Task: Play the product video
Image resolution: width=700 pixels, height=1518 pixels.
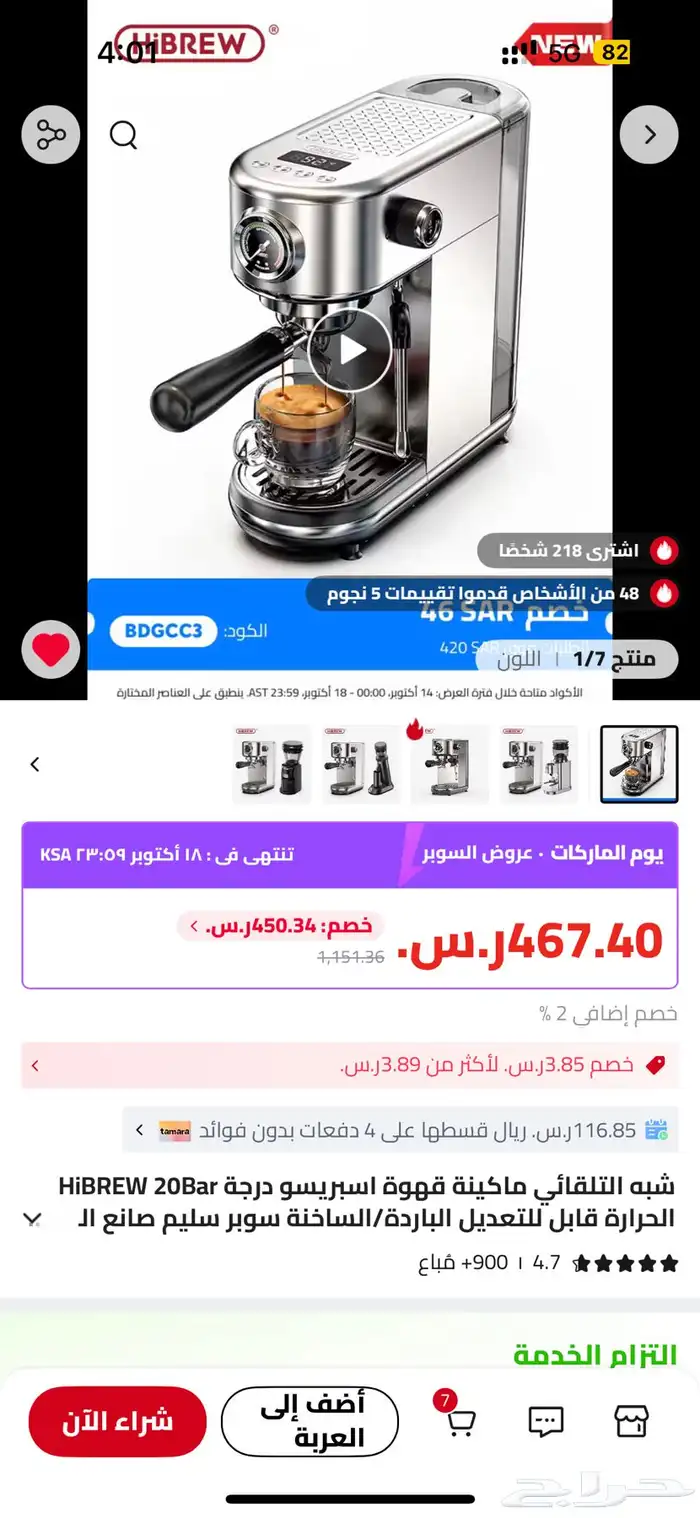Action: (x=349, y=350)
